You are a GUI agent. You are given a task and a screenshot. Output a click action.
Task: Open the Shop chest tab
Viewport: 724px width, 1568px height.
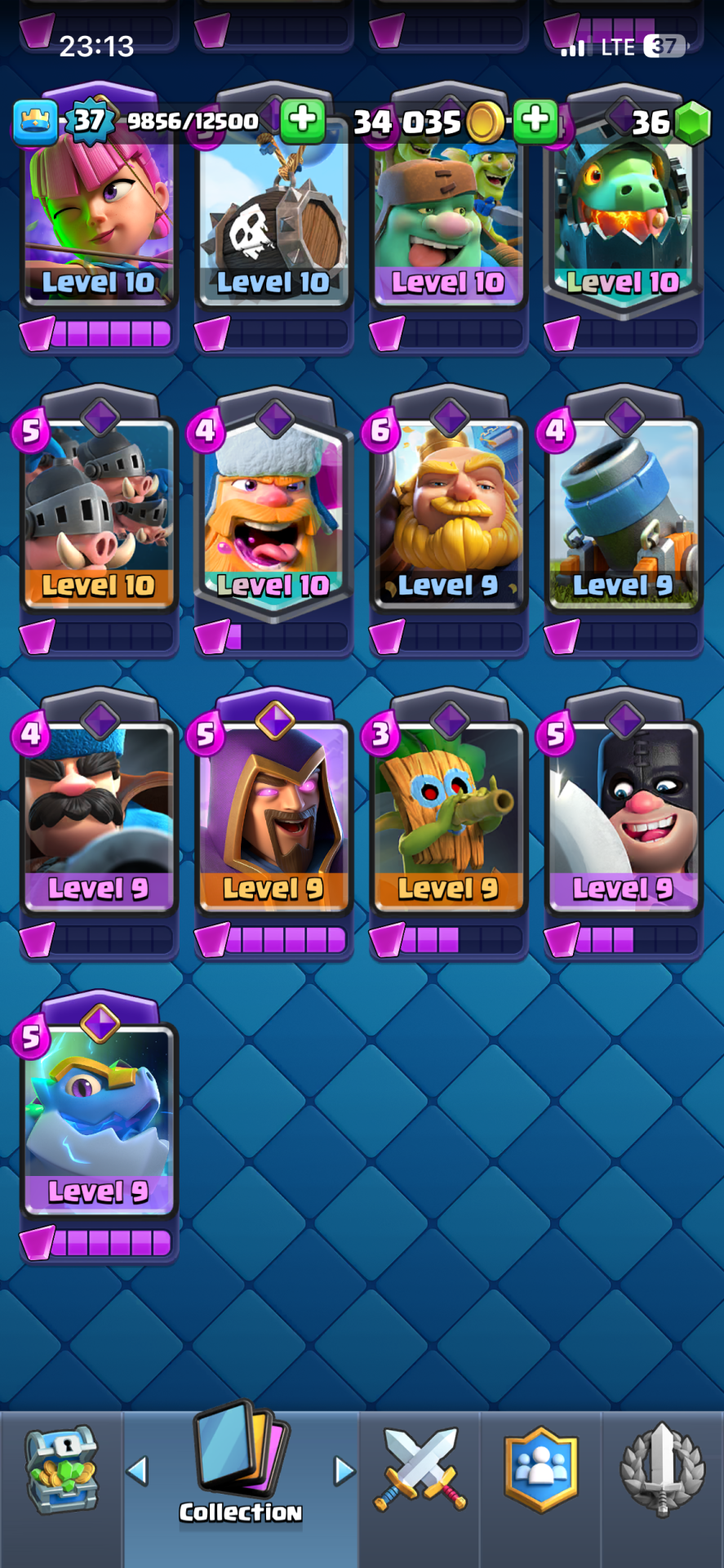[61, 1470]
